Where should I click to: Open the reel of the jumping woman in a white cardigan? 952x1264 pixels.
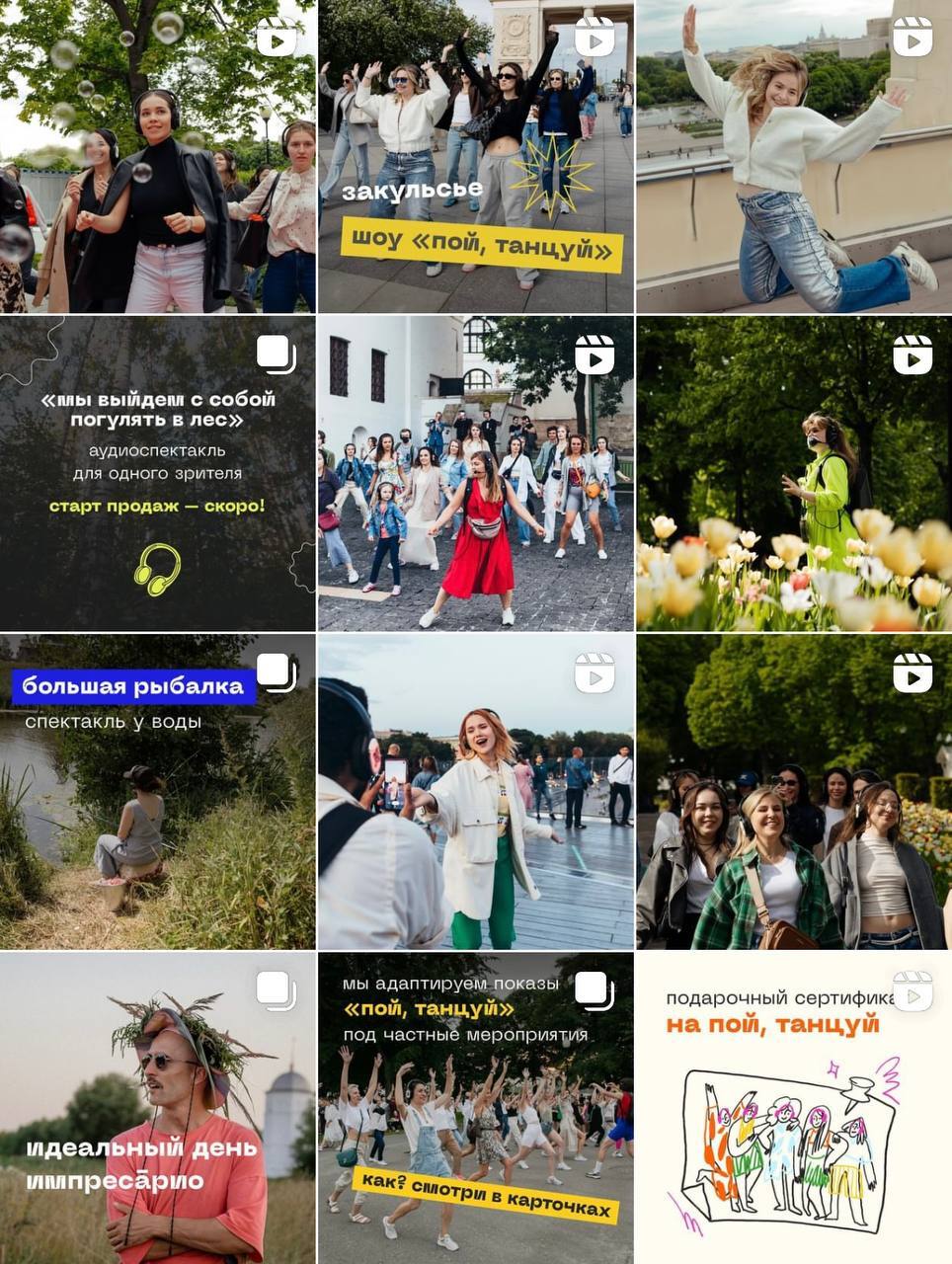tap(794, 156)
